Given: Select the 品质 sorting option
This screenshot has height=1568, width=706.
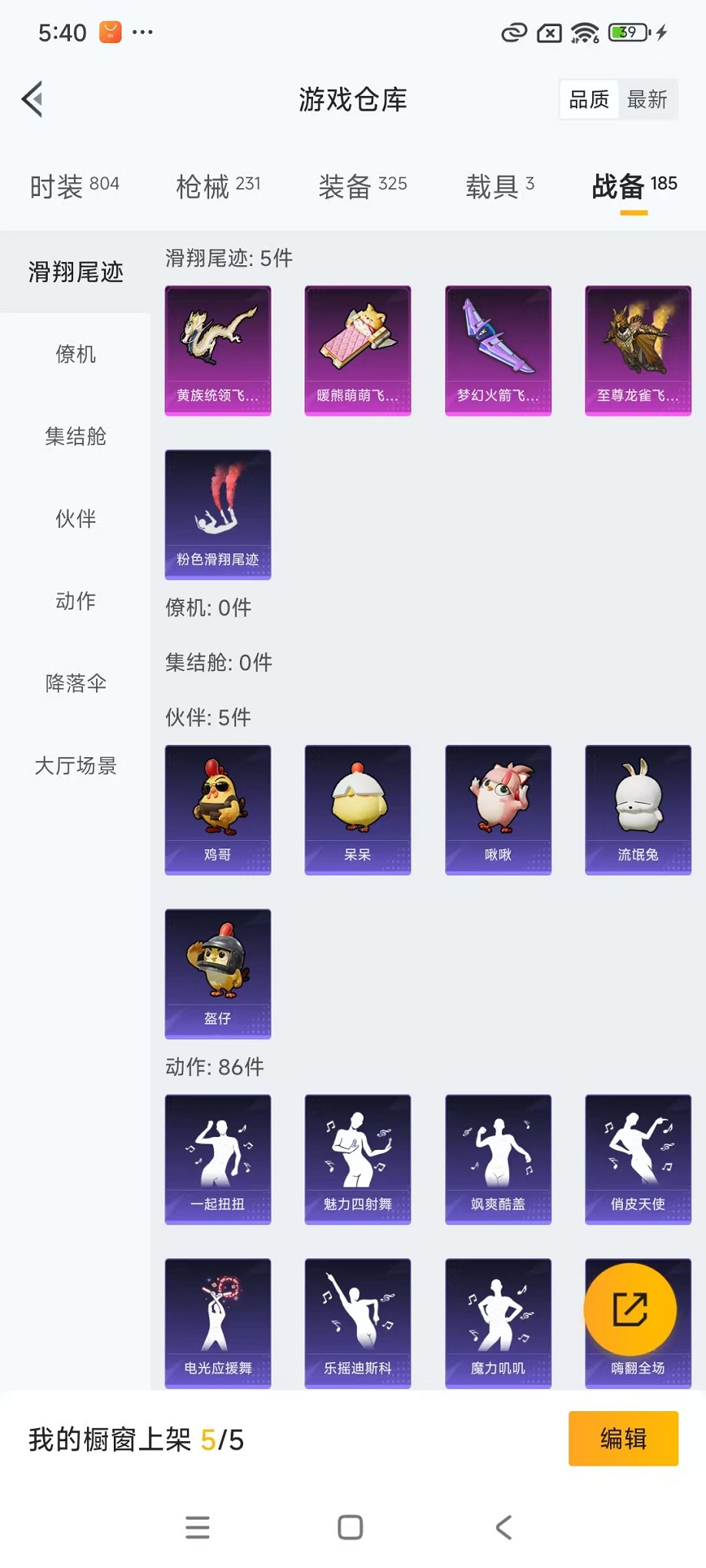Looking at the screenshot, I should [589, 99].
